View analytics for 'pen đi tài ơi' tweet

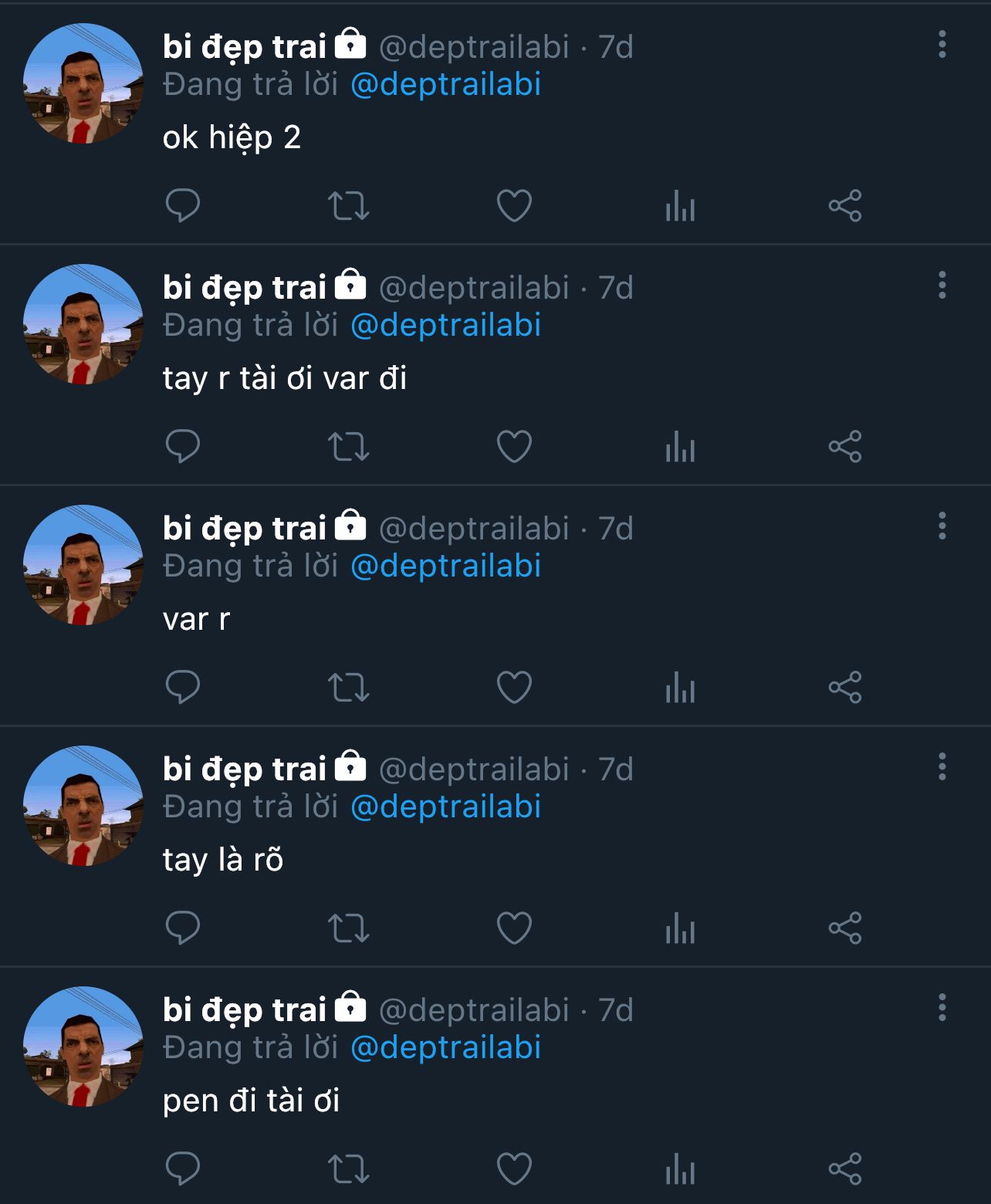(680, 1169)
